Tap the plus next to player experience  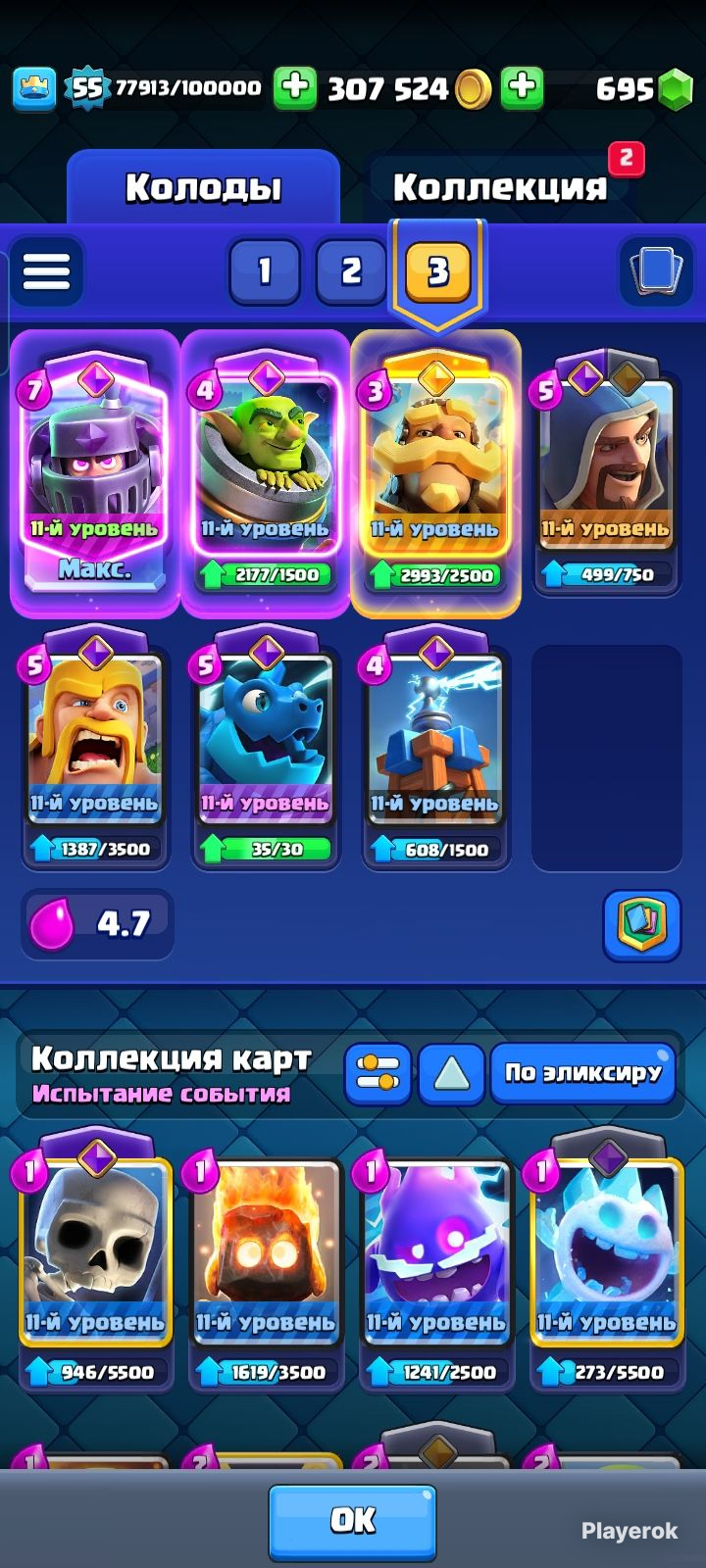click(x=294, y=88)
